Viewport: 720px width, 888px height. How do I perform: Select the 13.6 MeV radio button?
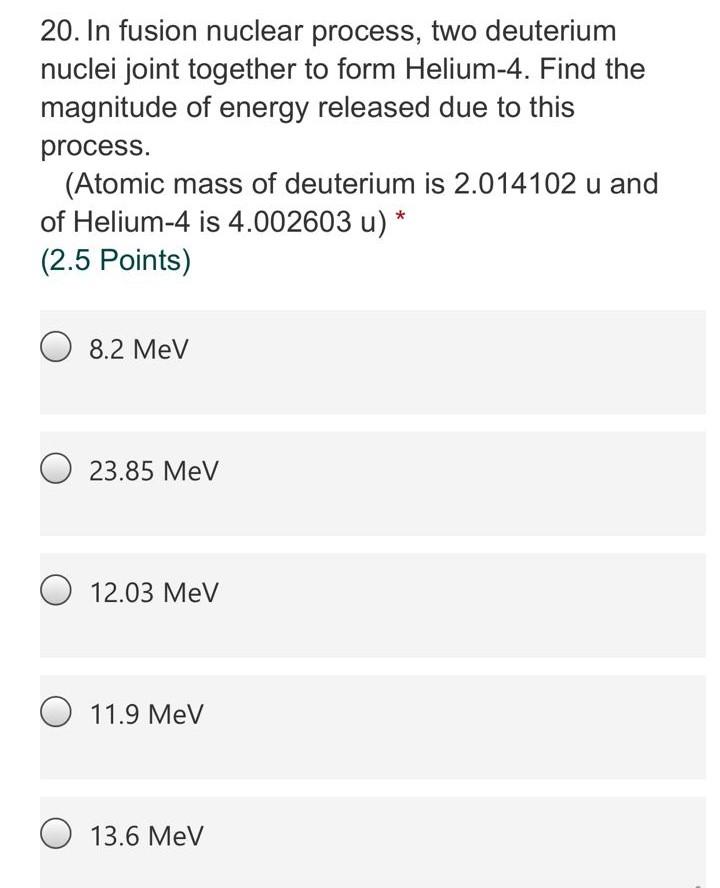[x=58, y=835]
